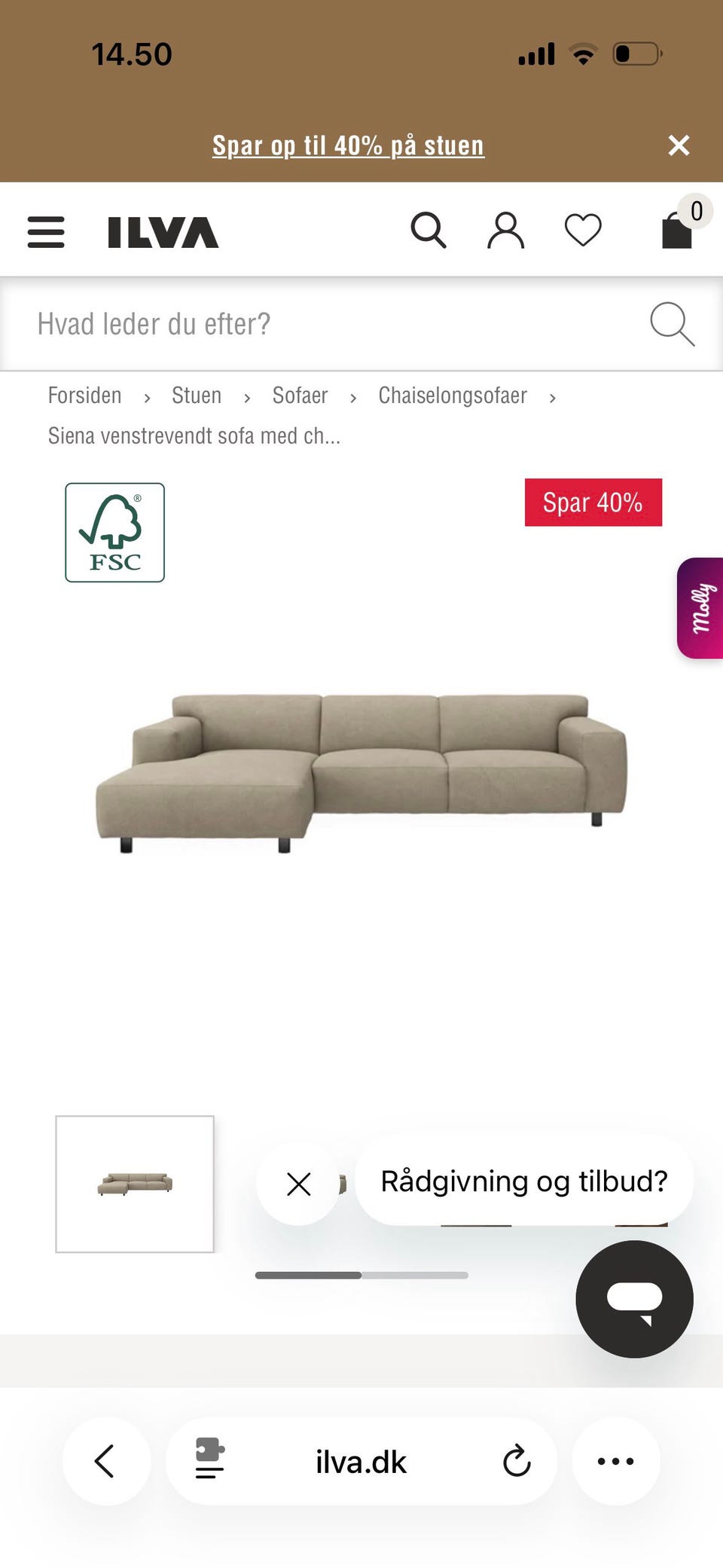Viewport: 723px width, 1568px height.
Task: Go to Chaiselongsofaer breadcrumb
Action: [453, 395]
